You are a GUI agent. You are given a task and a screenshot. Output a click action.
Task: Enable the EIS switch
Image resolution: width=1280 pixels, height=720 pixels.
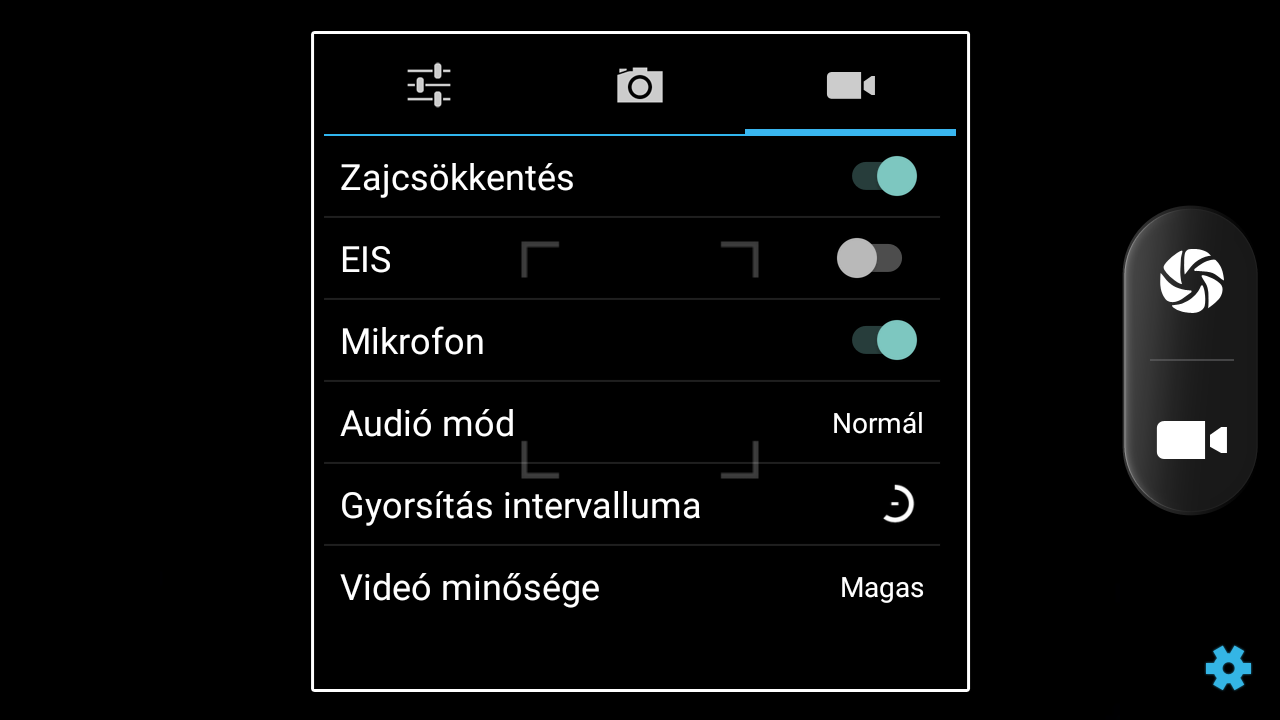[869, 259]
